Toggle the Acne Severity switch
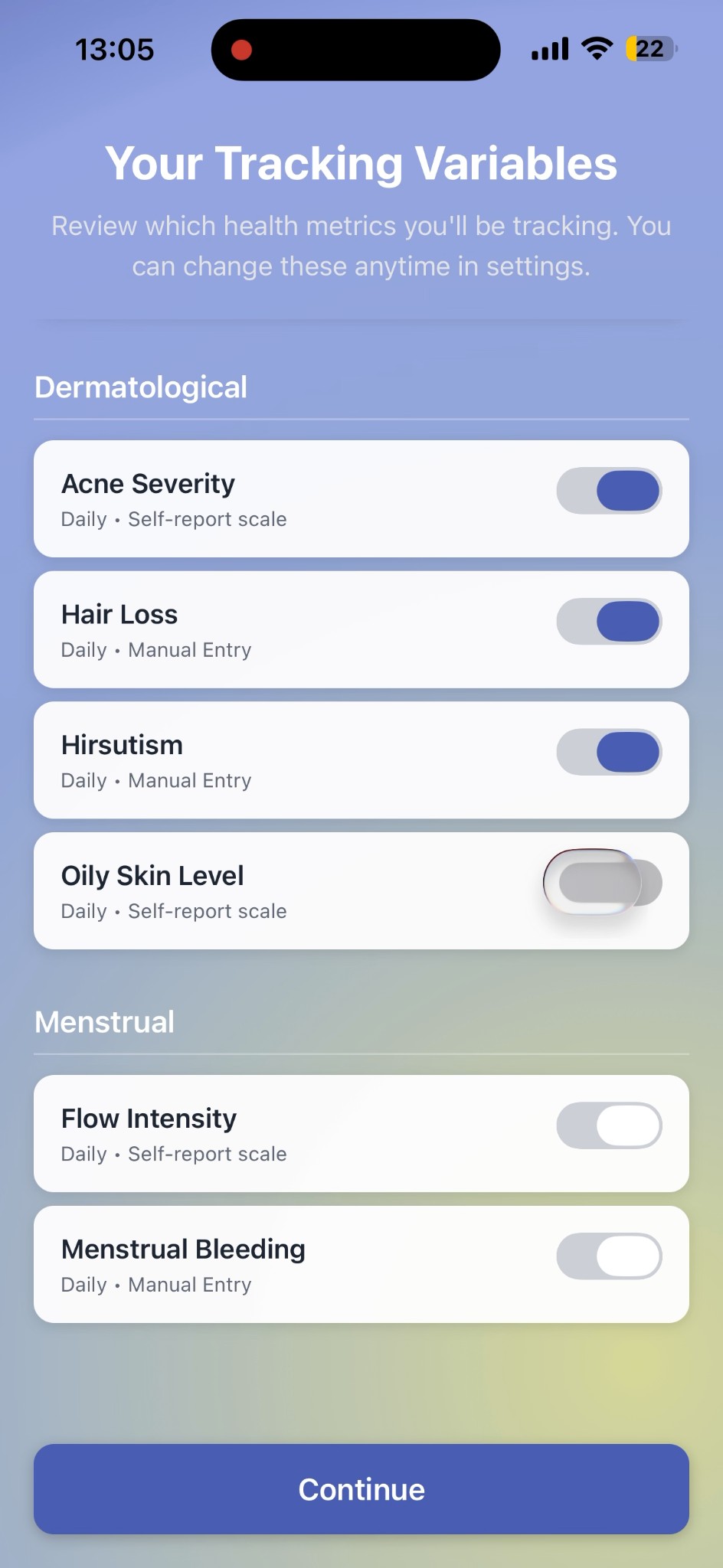Image resolution: width=723 pixels, height=1568 pixels. [609, 491]
